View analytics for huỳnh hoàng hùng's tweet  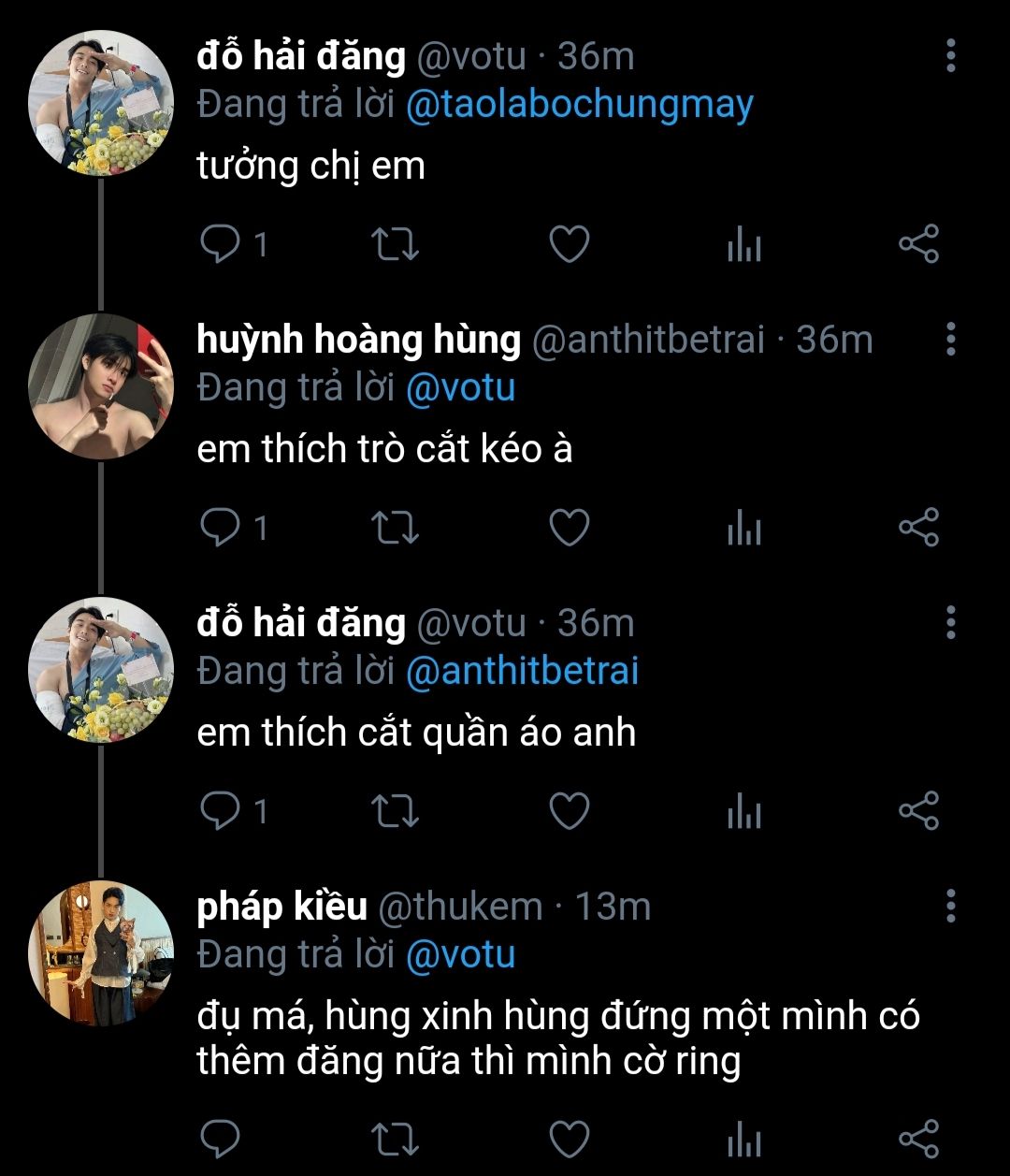pos(743,529)
